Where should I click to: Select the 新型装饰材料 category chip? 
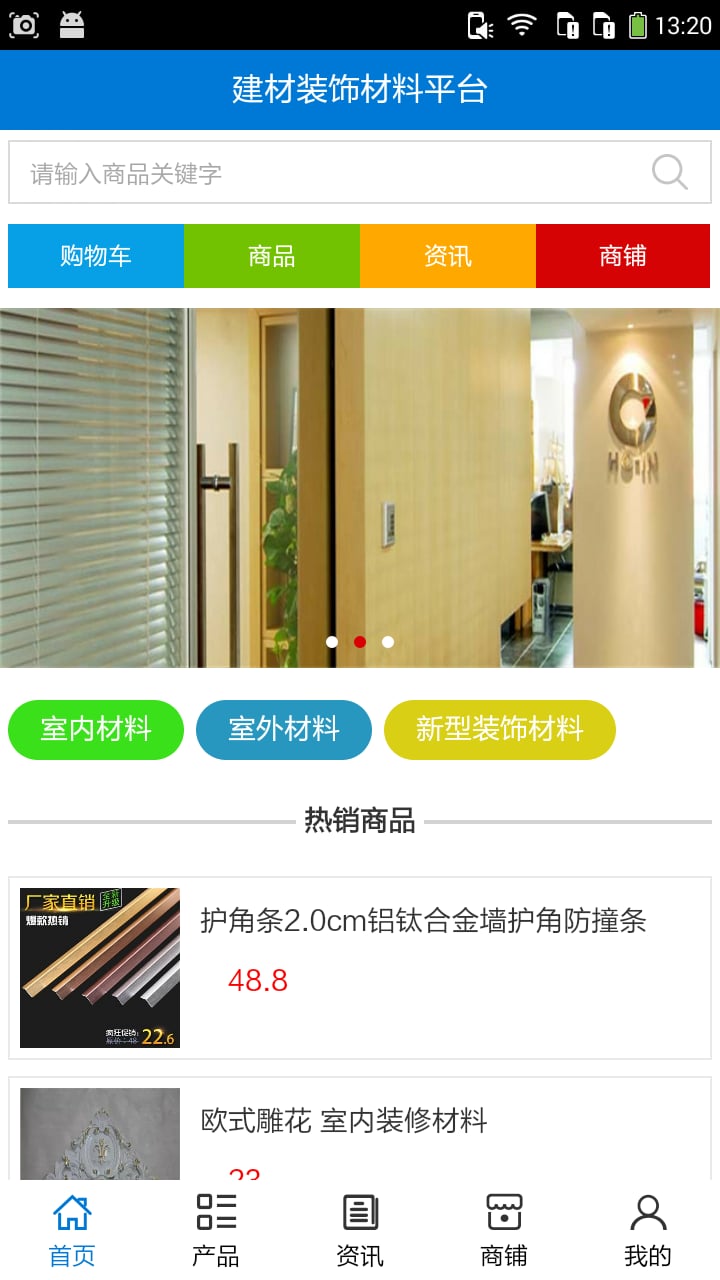500,729
